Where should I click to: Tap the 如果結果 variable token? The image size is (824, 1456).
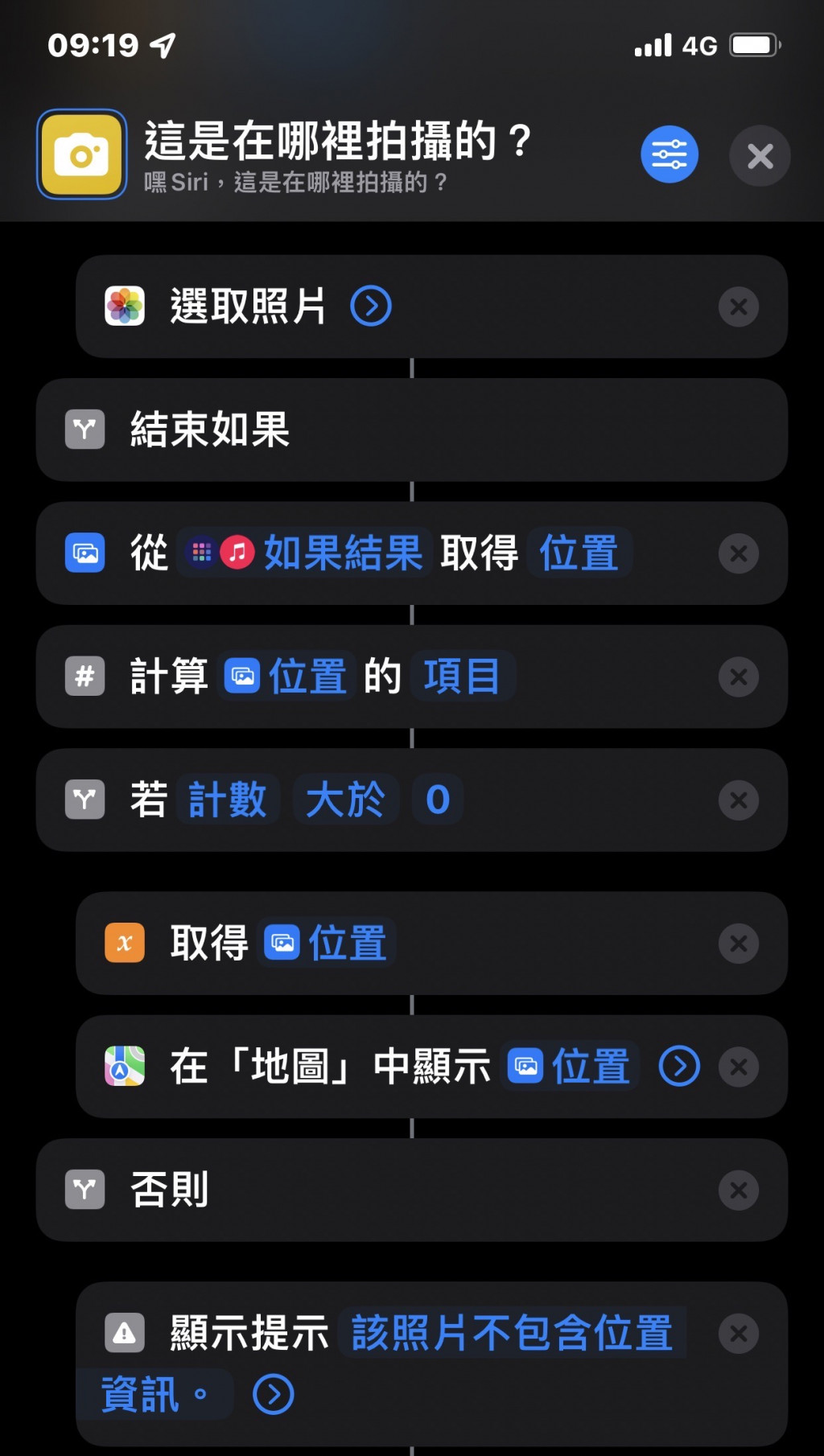(x=342, y=553)
